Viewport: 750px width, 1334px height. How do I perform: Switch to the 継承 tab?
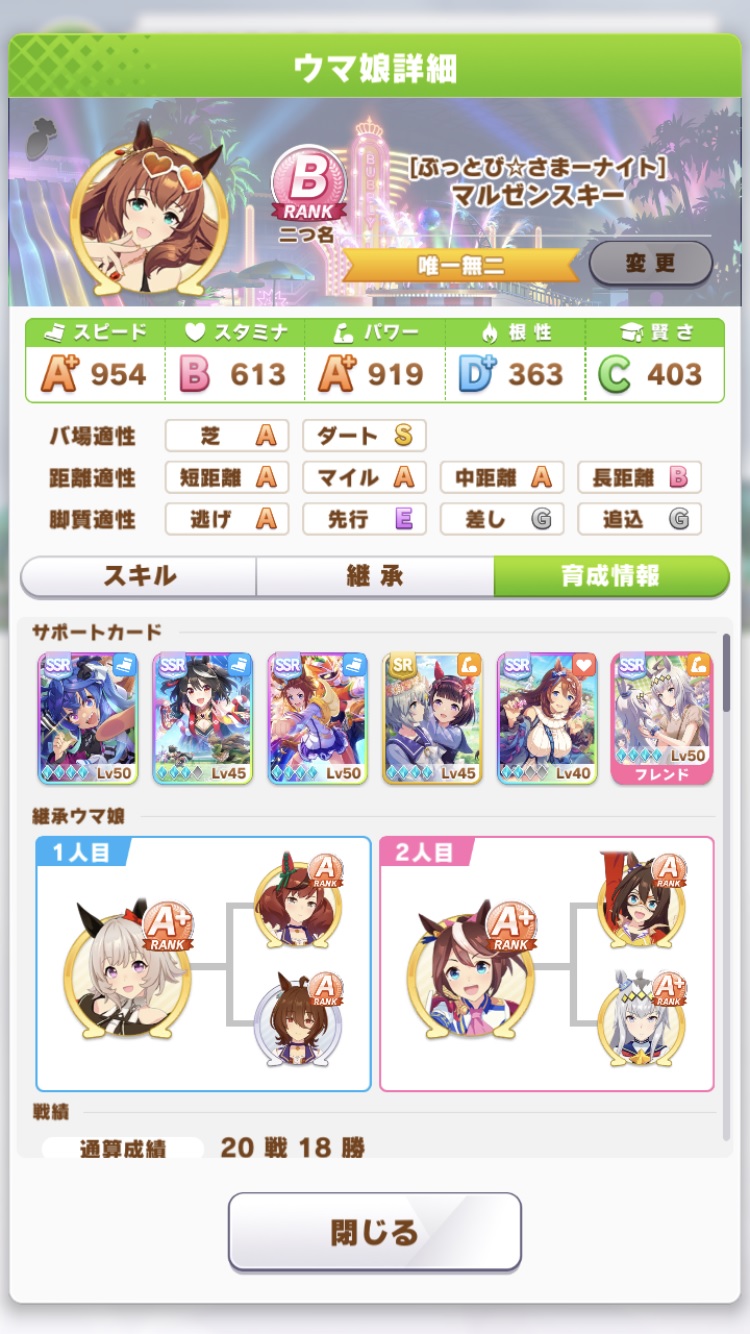pos(375,576)
